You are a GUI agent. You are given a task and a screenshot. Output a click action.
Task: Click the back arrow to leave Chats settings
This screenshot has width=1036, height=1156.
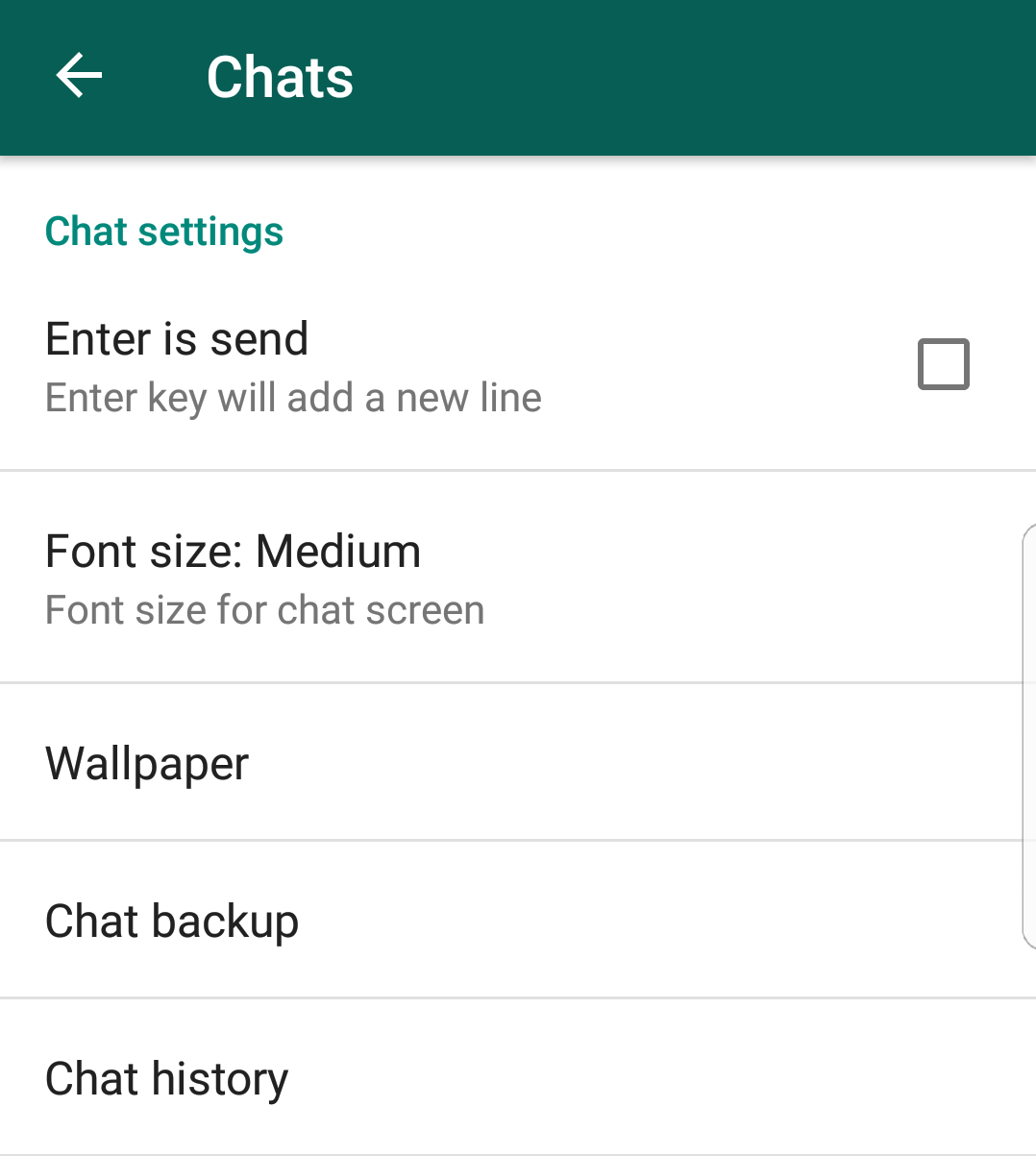[x=77, y=76]
